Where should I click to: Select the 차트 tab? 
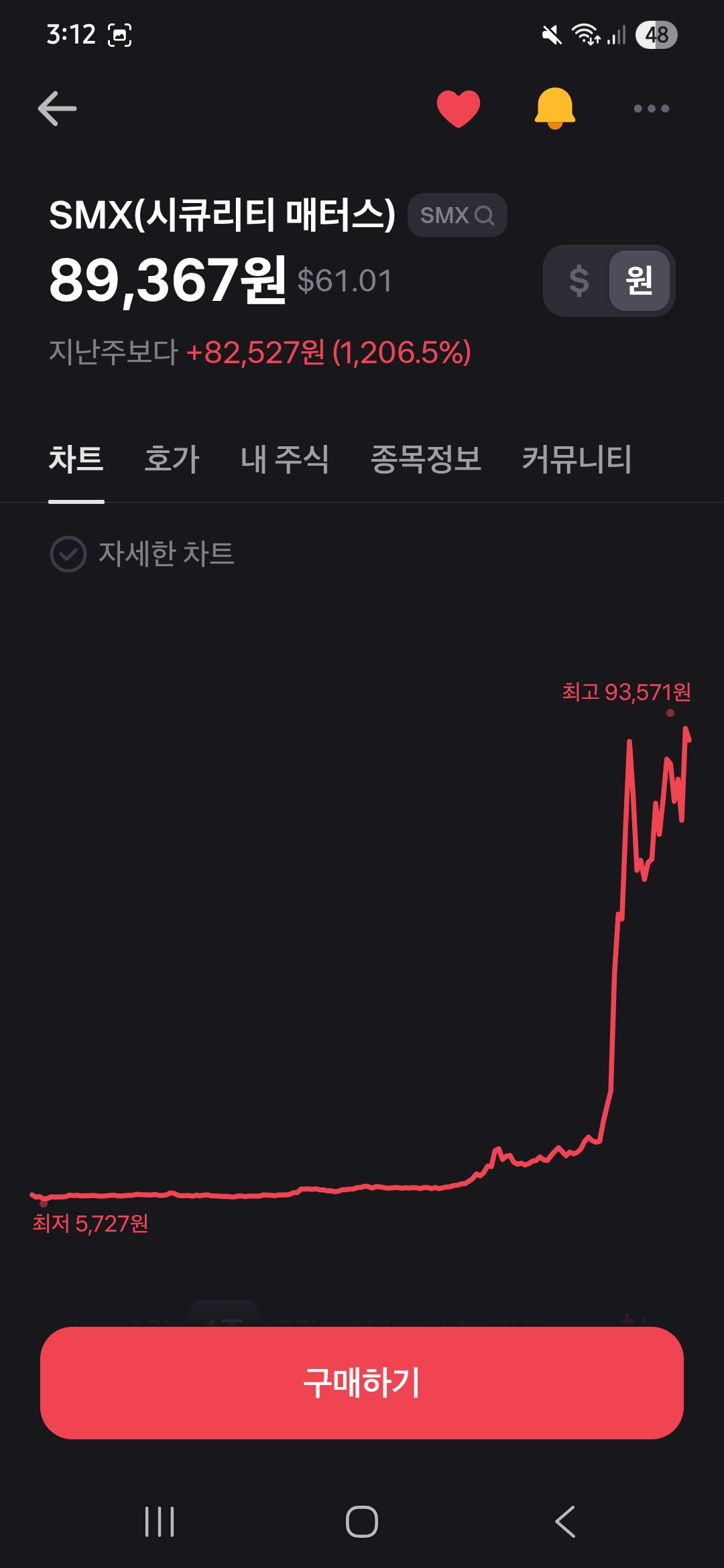point(76,460)
